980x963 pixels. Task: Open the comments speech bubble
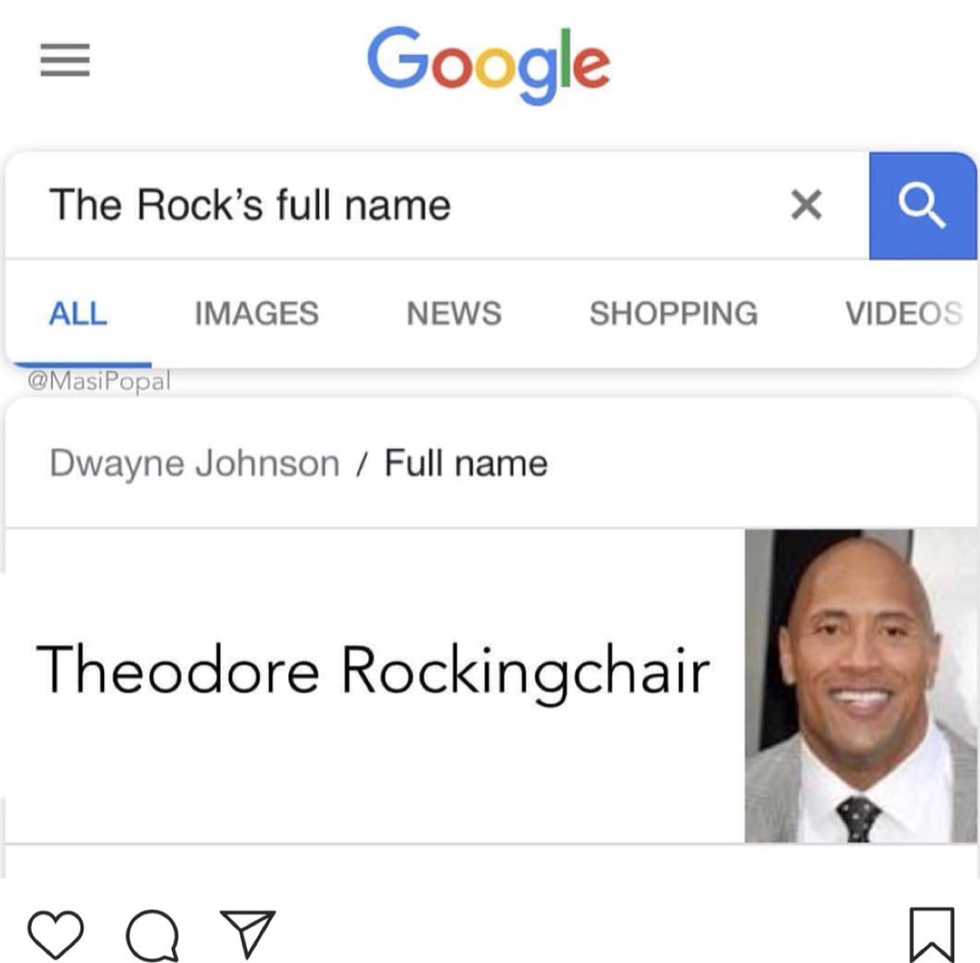(x=151, y=933)
